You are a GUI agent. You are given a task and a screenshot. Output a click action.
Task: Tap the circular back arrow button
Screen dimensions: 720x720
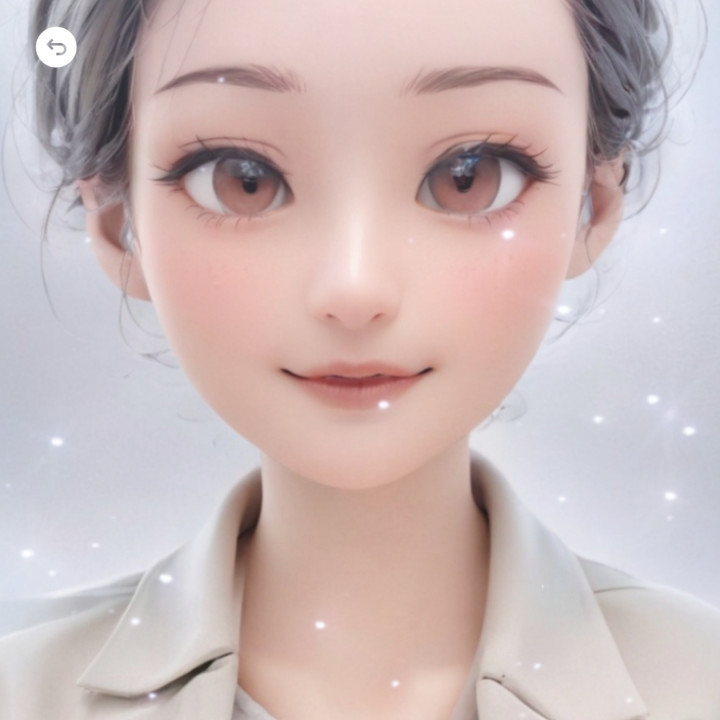pyautogui.click(x=56, y=47)
